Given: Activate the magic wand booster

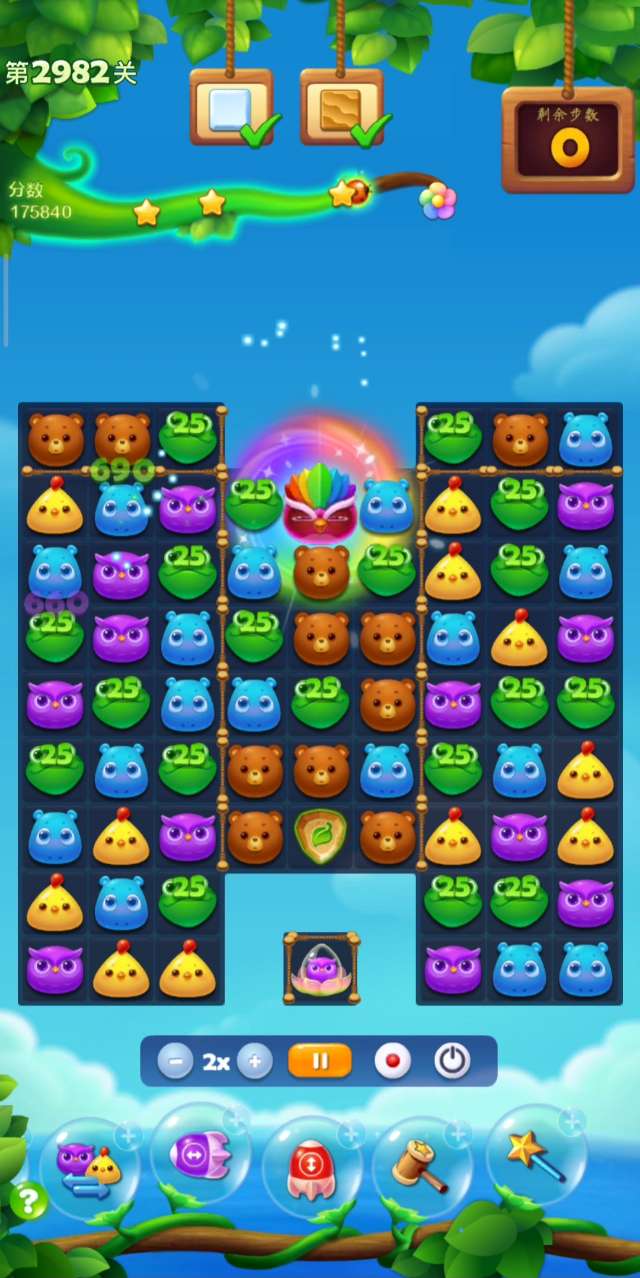Looking at the screenshot, I should (535, 1156).
